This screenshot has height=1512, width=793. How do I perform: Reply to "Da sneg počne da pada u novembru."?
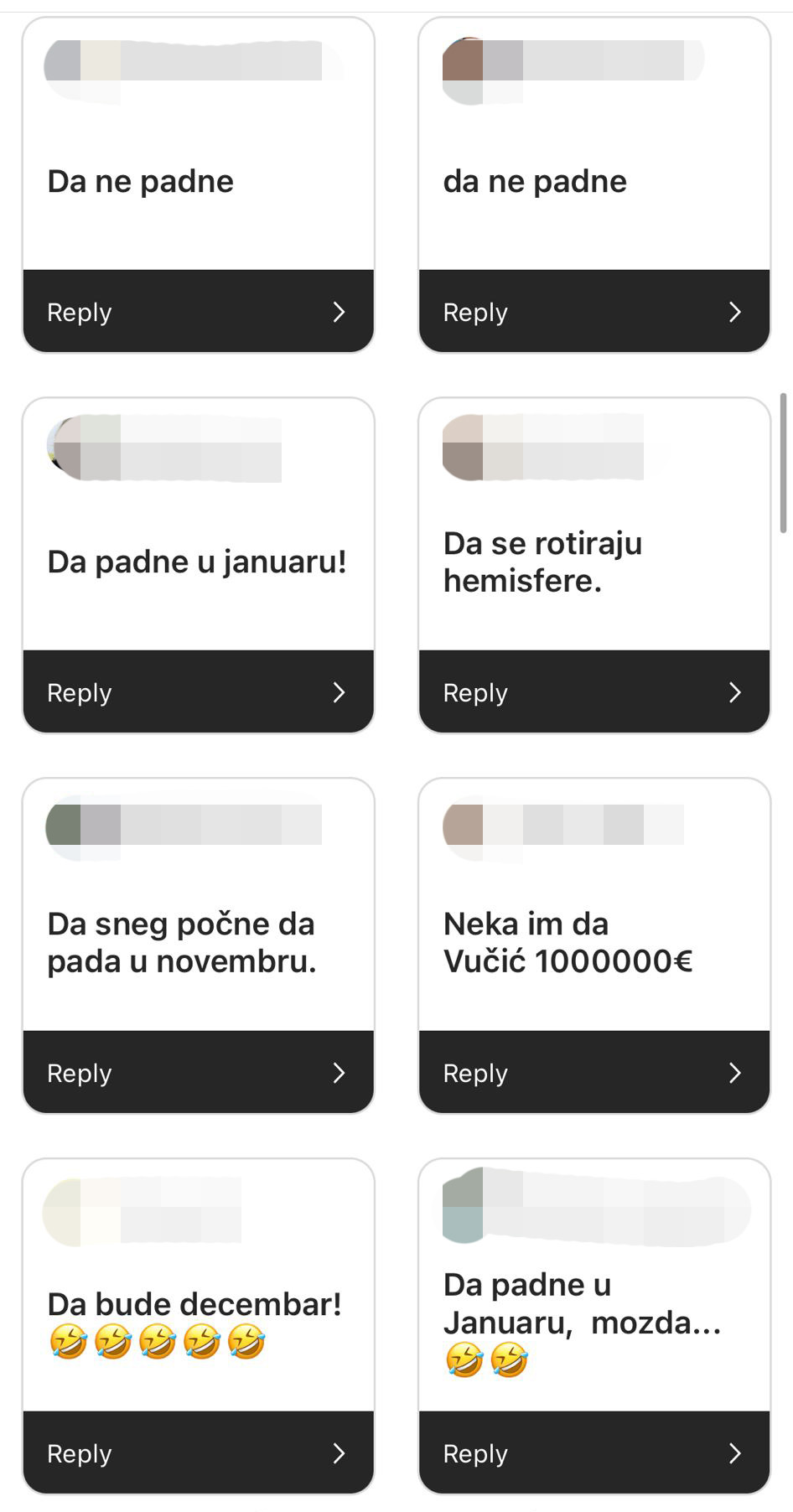tap(198, 1073)
